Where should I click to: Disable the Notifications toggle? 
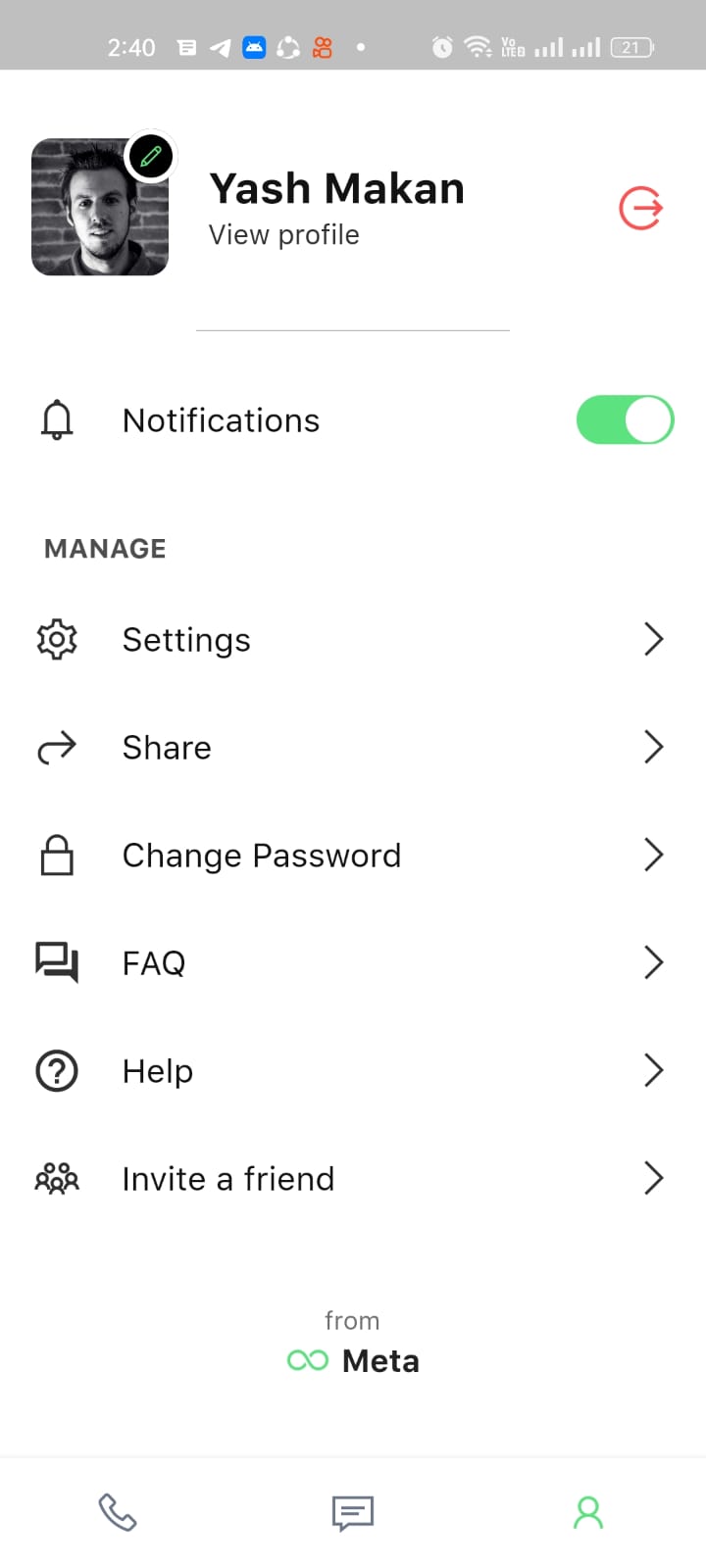point(625,419)
